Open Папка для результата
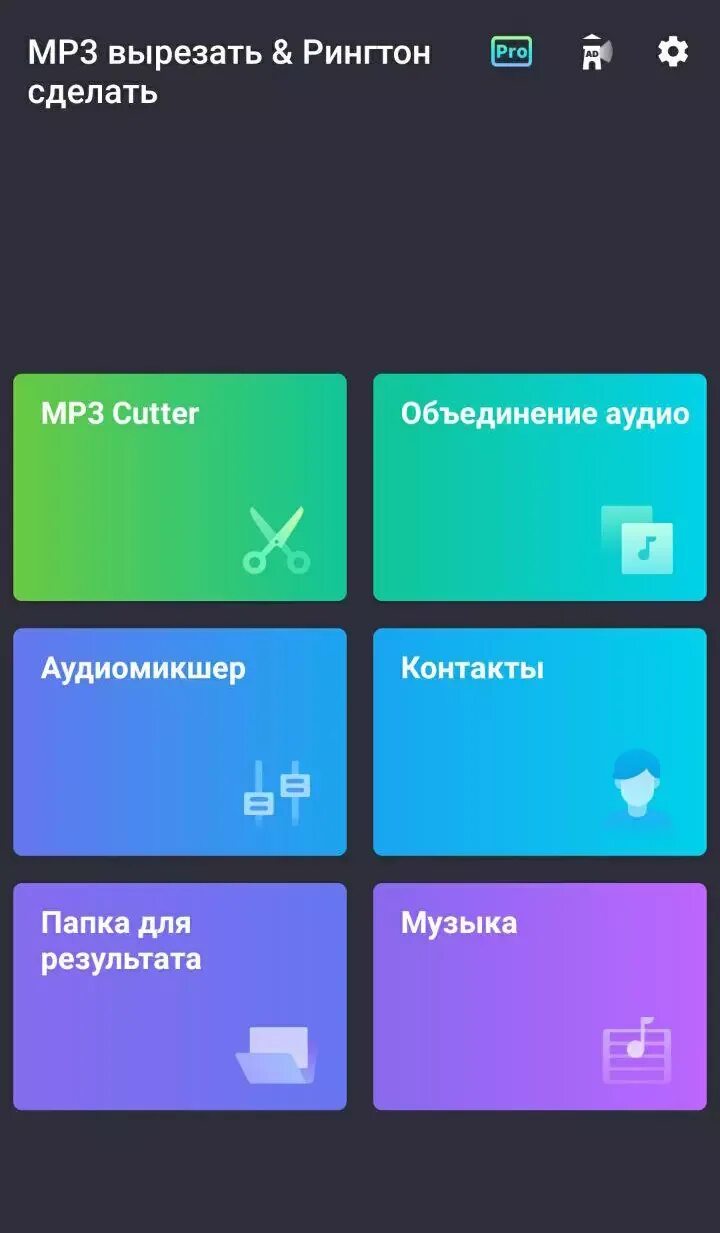The image size is (720, 1233). (x=180, y=996)
